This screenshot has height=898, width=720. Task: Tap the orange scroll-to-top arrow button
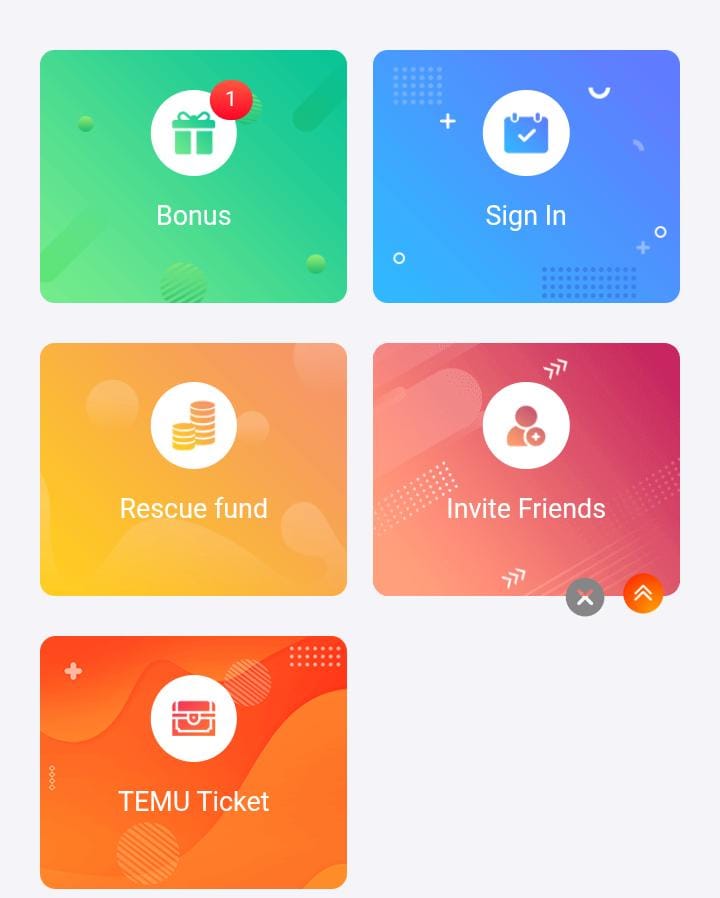[x=643, y=594]
